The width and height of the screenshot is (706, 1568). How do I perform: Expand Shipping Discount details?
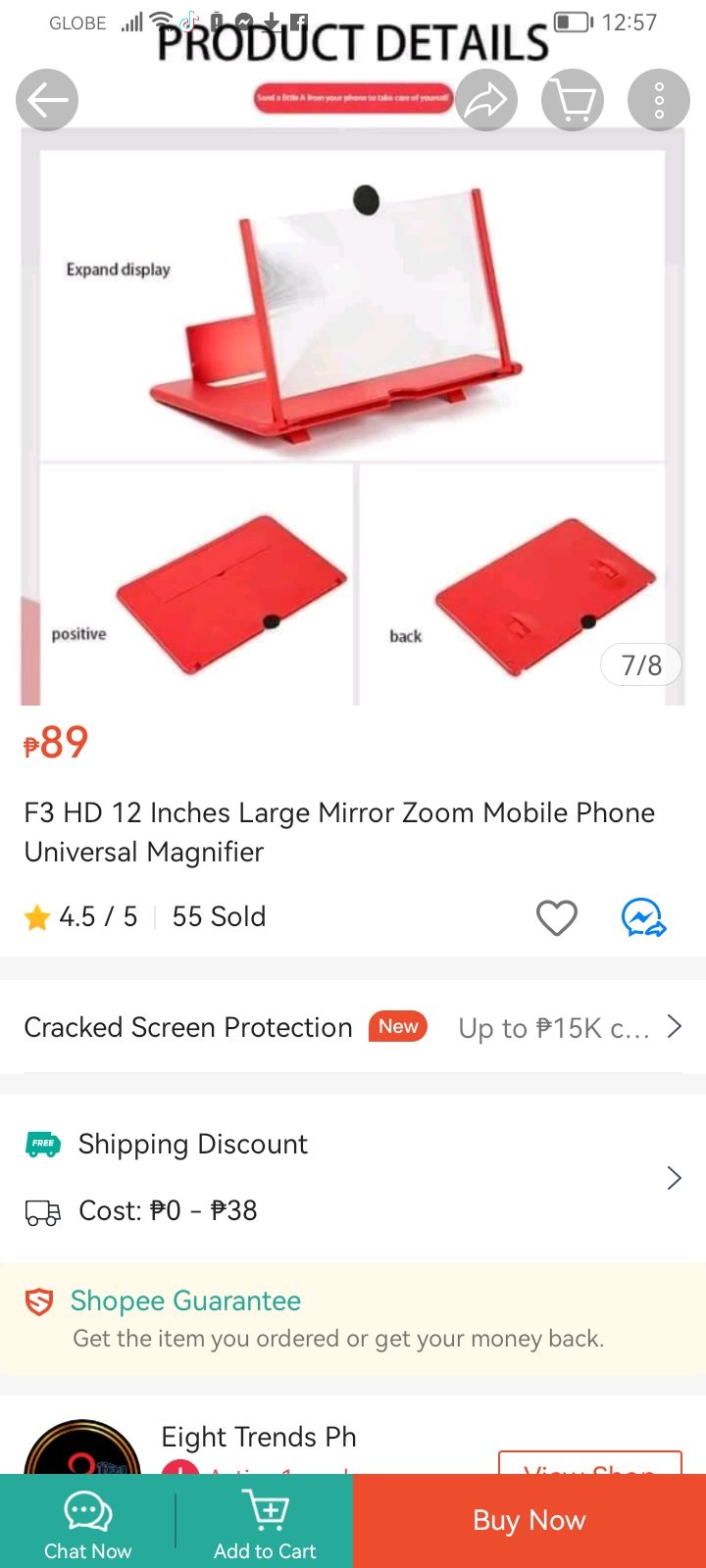[673, 1178]
